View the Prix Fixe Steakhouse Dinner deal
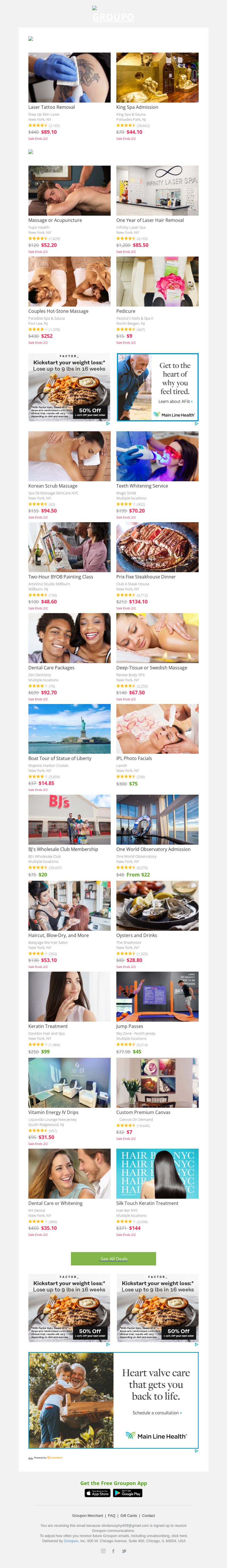Screen dimensions: 227x1568 [157, 547]
